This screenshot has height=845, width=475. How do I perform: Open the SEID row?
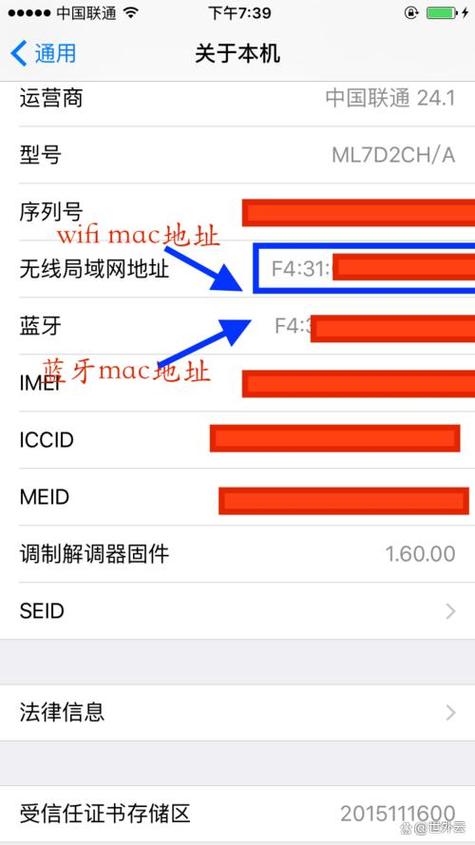point(237,611)
